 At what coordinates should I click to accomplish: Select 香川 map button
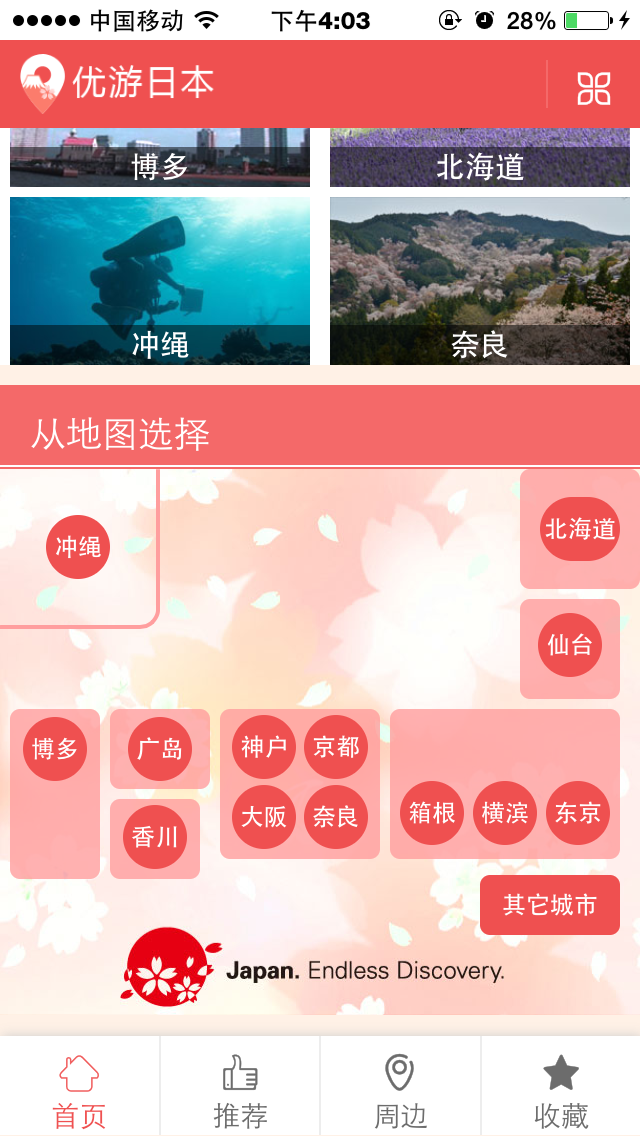click(155, 837)
